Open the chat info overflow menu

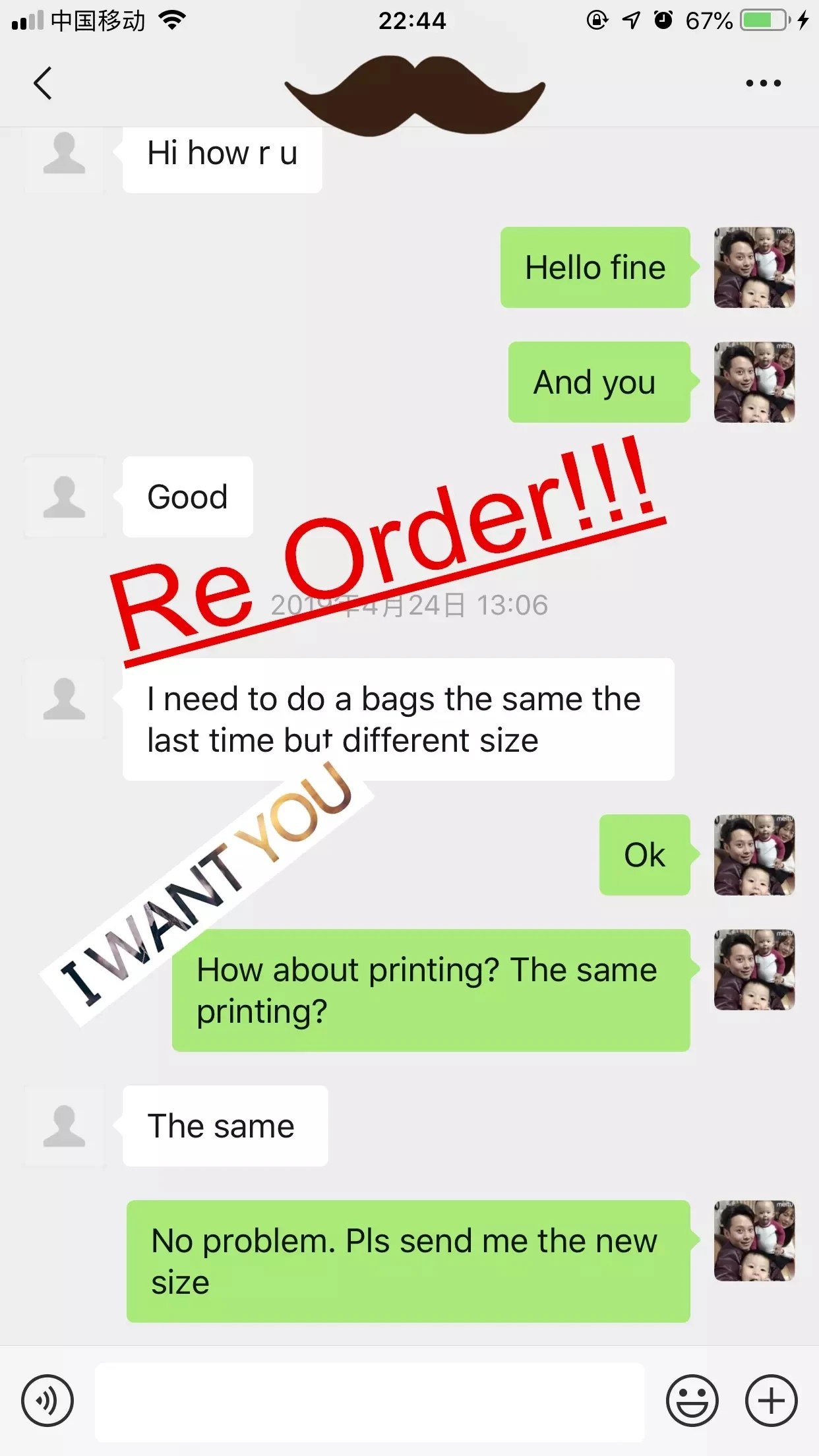[x=763, y=83]
